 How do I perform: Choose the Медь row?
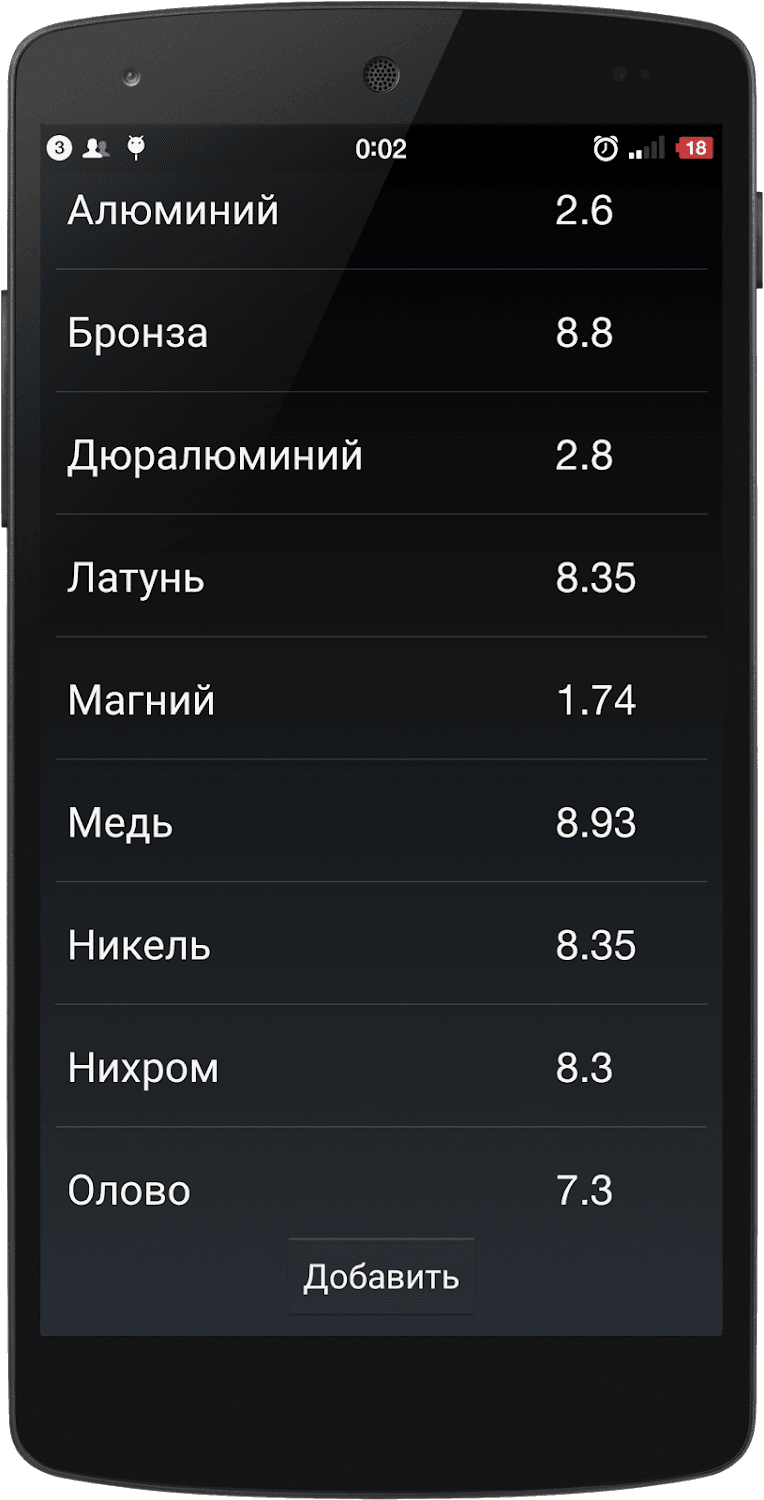coord(380,823)
